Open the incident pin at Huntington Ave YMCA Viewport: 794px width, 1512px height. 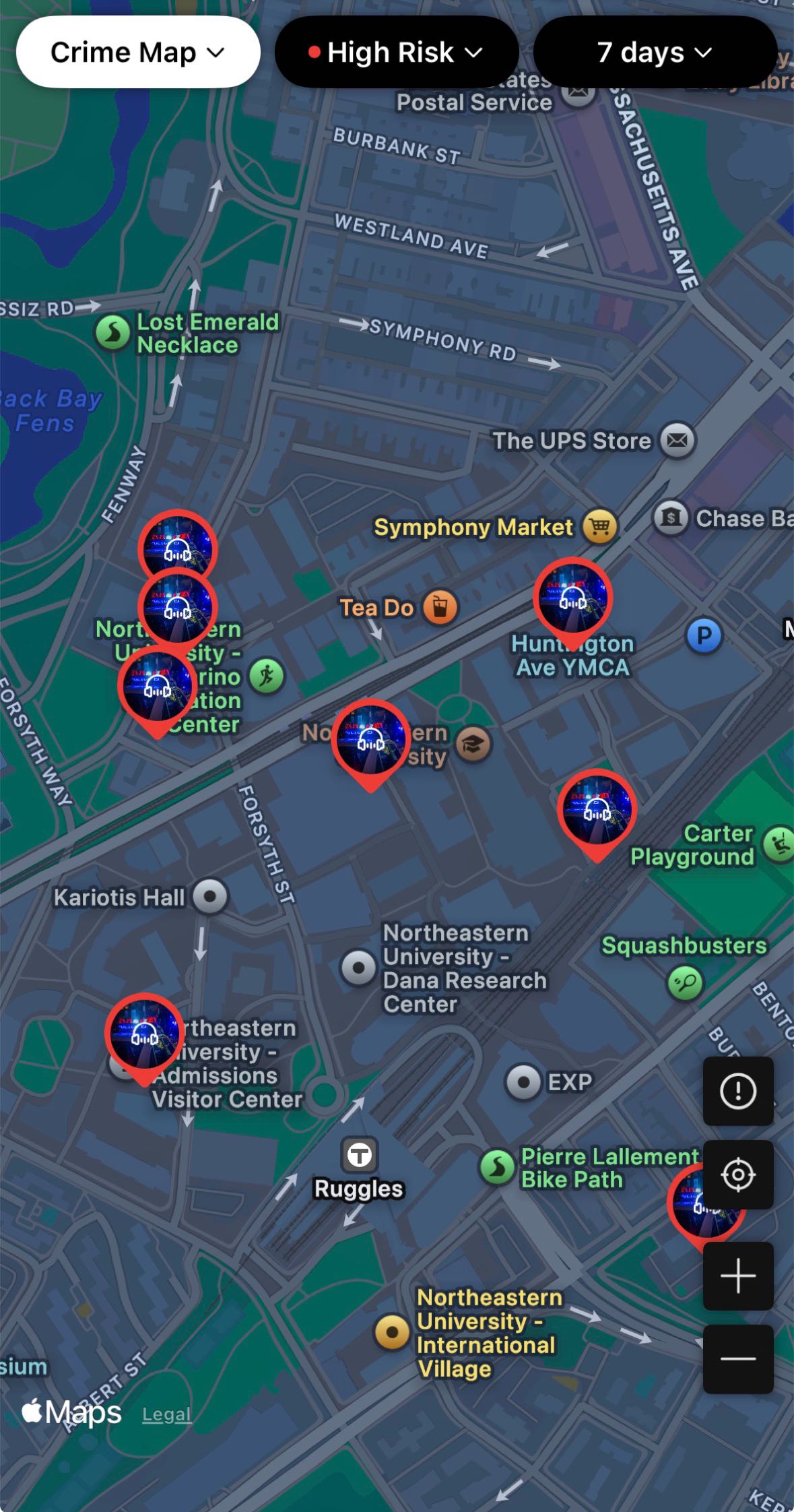pos(572,598)
